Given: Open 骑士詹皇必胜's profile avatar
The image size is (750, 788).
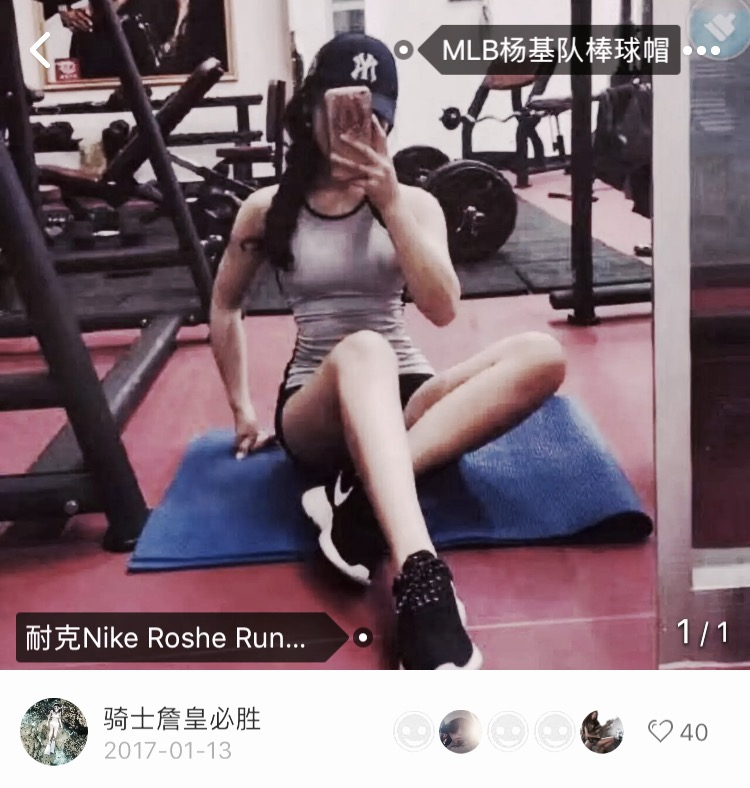Looking at the screenshot, I should point(54,732).
